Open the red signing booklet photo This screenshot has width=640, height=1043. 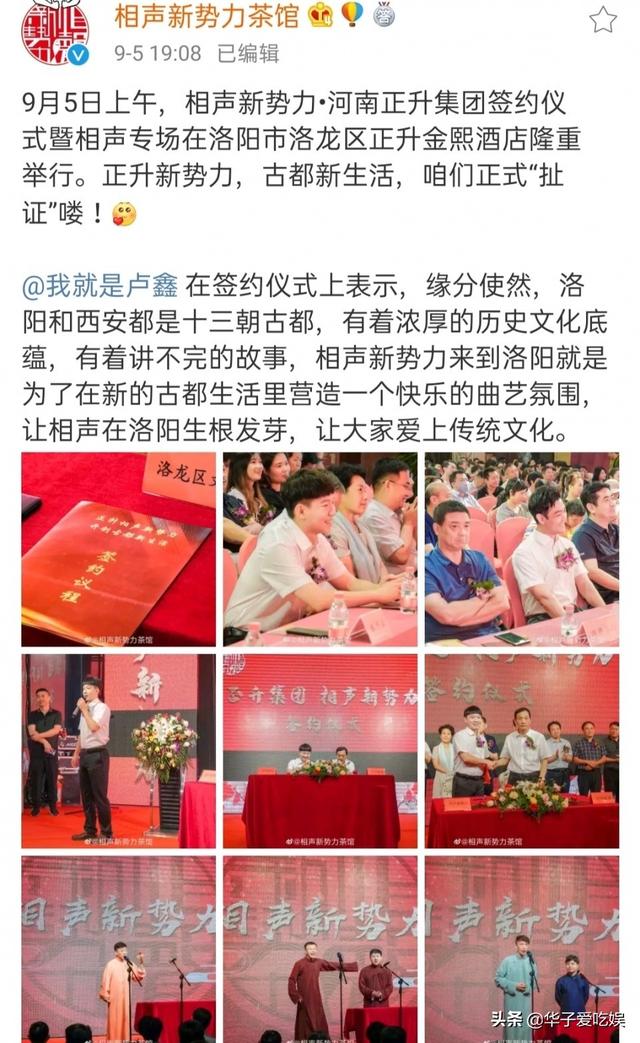[x=118, y=549]
